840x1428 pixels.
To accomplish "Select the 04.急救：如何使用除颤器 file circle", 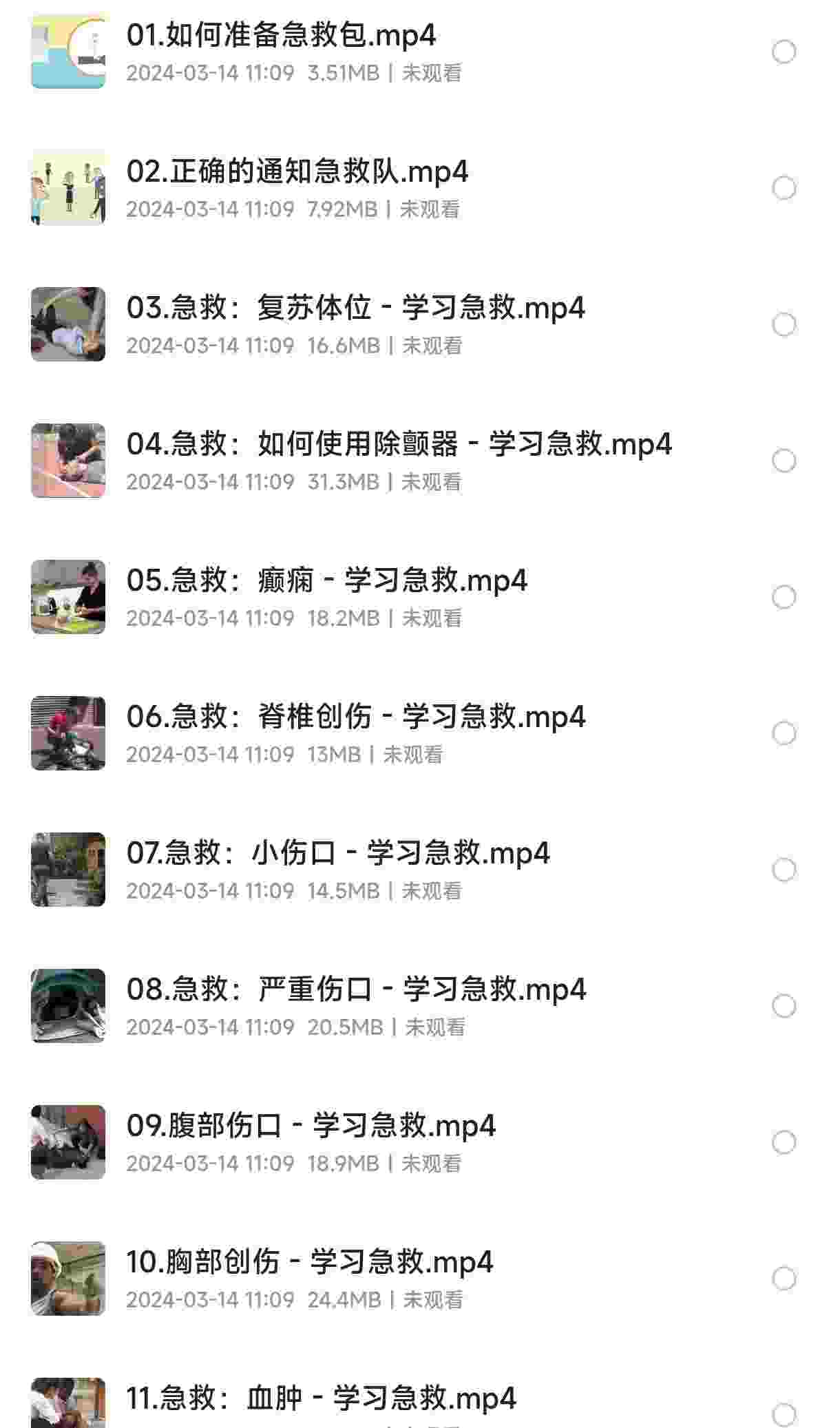I will (784, 461).
